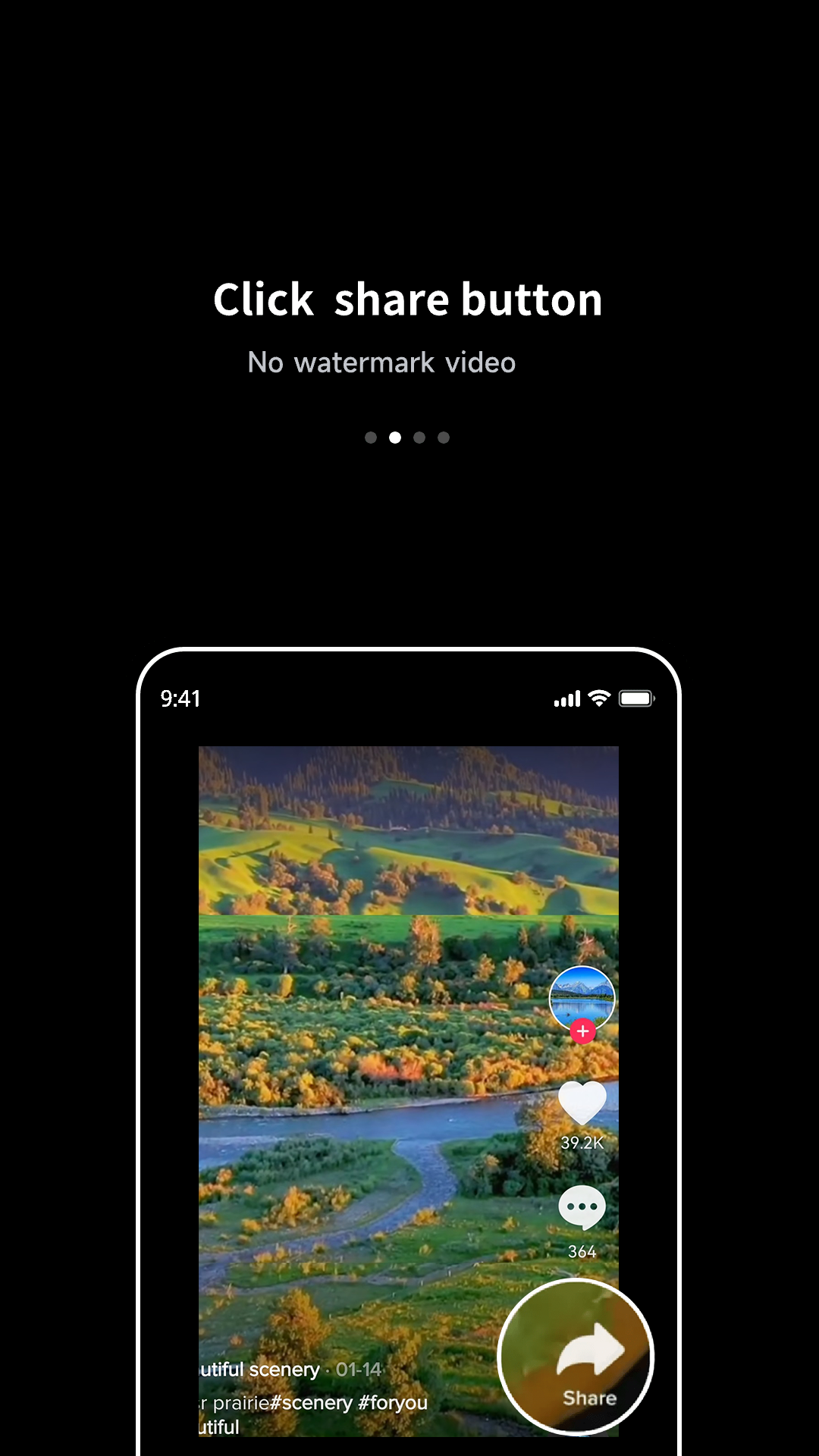Image resolution: width=819 pixels, height=1456 pixels.
Task: Go to the last page indicator dot
Action: coord(444,438)
